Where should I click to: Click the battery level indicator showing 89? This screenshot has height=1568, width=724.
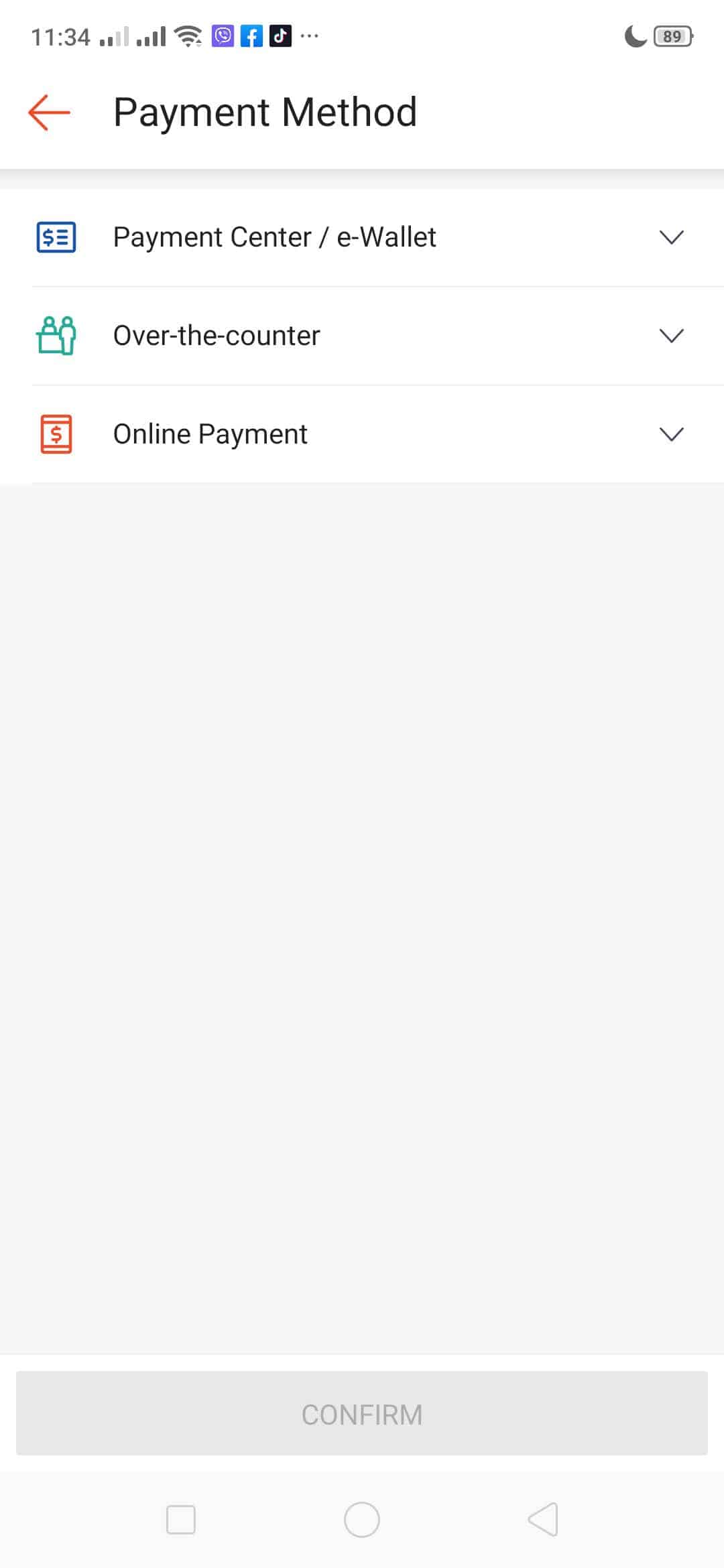(x=671, y=36)
